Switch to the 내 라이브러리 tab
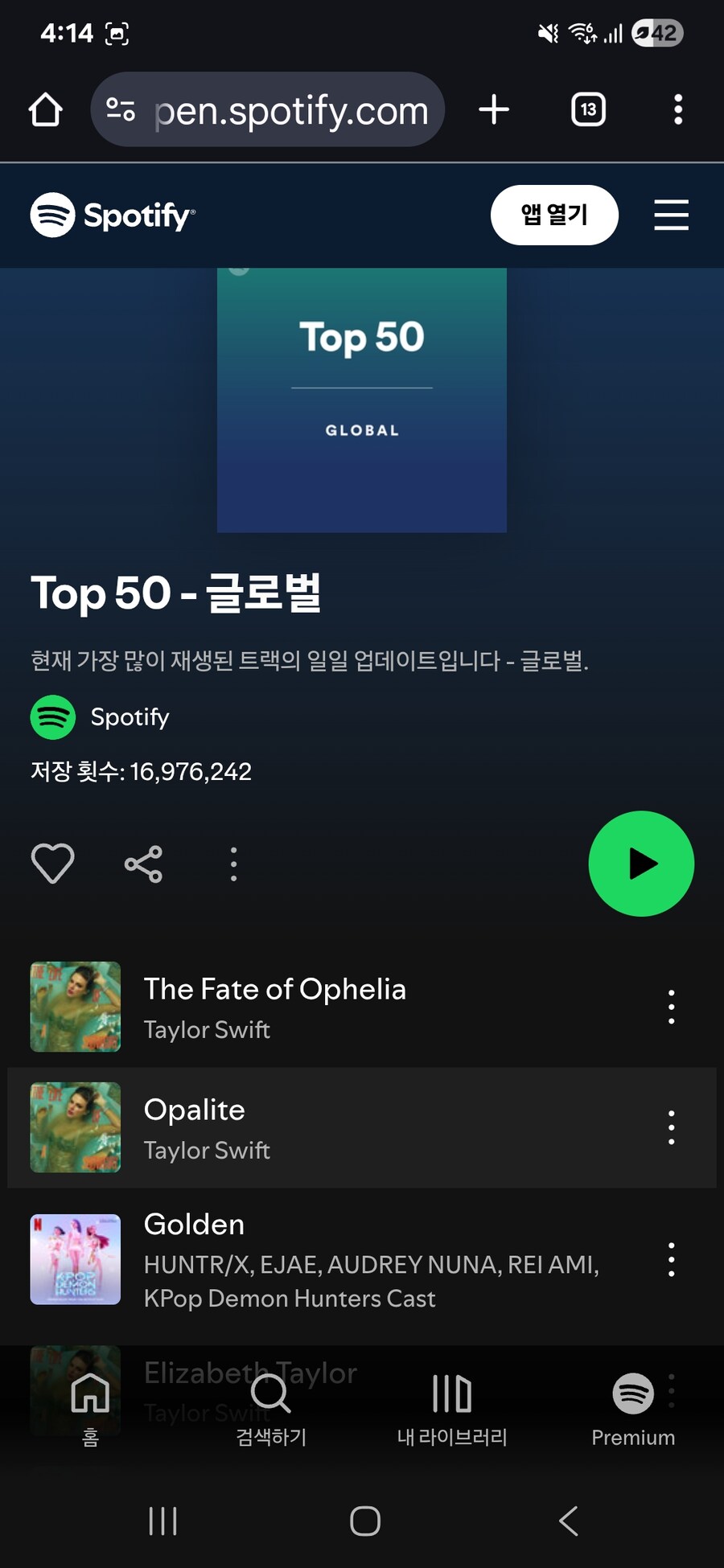 452,1407
